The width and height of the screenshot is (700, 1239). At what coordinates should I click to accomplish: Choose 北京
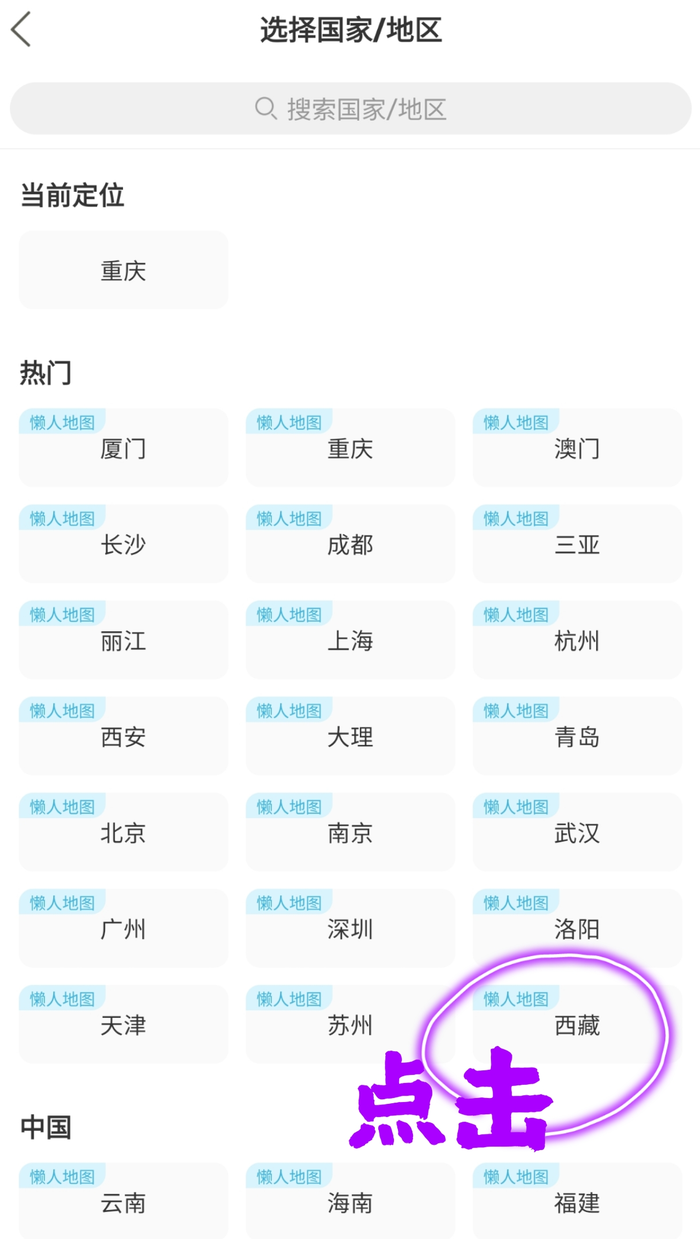click(x=123, y=831)
